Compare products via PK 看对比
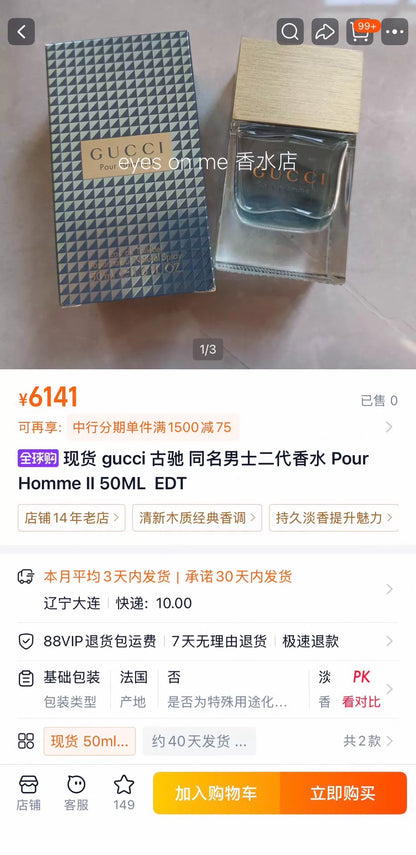Viewport: 416px width, 855px height. pyautogui.click(x=361, y=689)
